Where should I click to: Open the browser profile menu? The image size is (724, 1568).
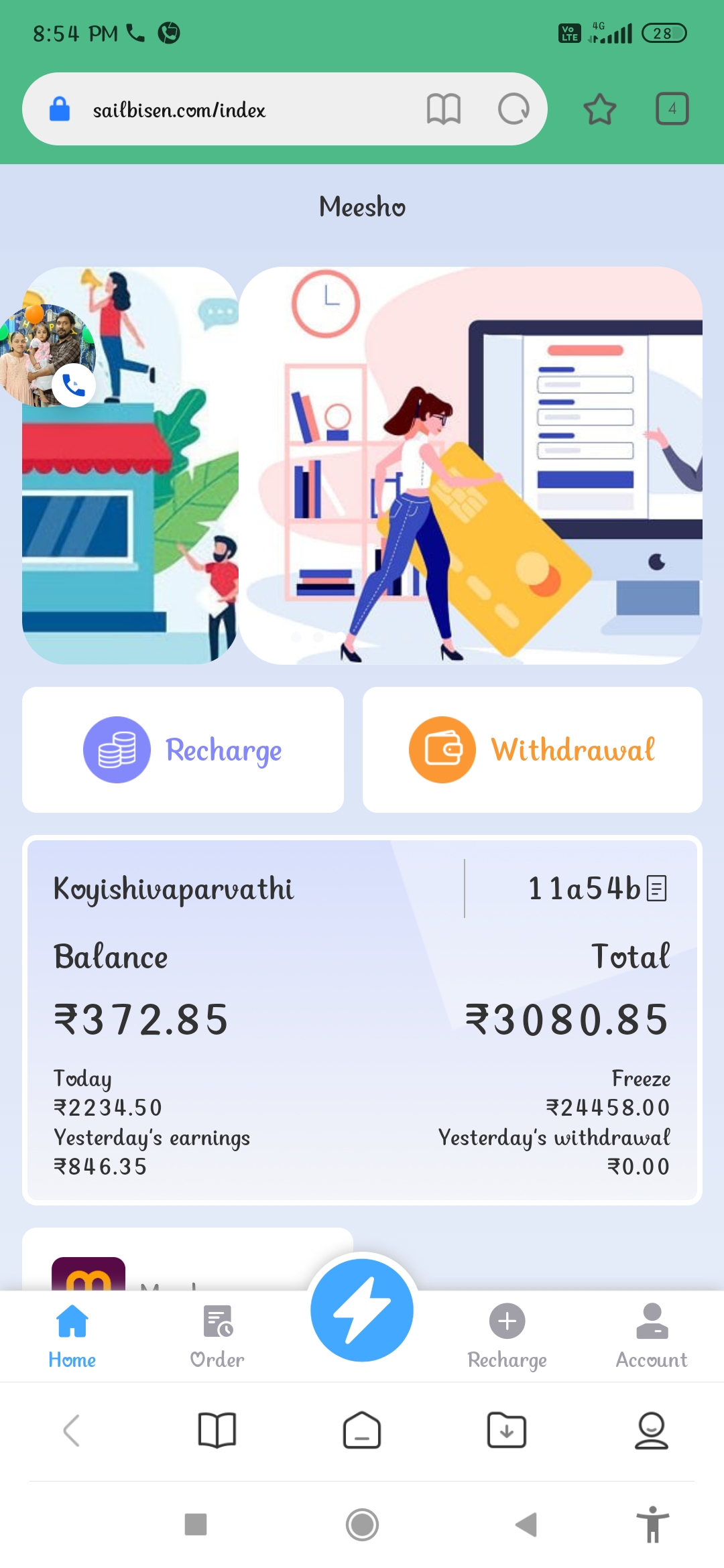click(x=652, y=1431)
